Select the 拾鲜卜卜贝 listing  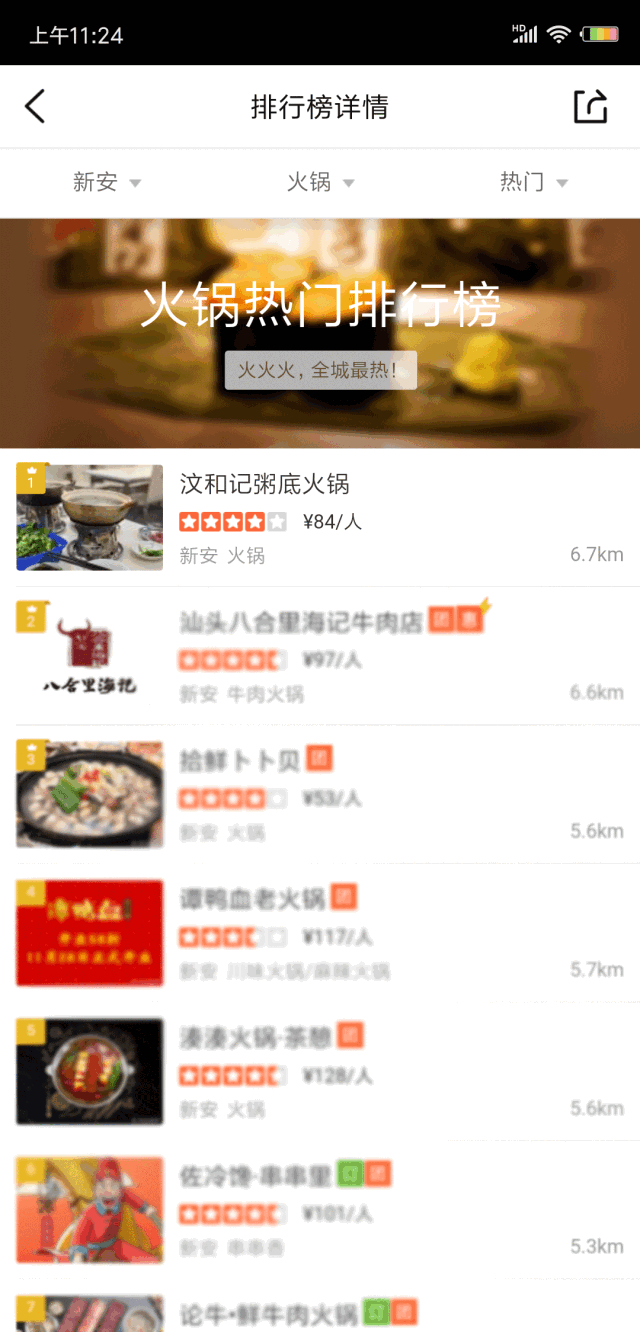[320, 795]
